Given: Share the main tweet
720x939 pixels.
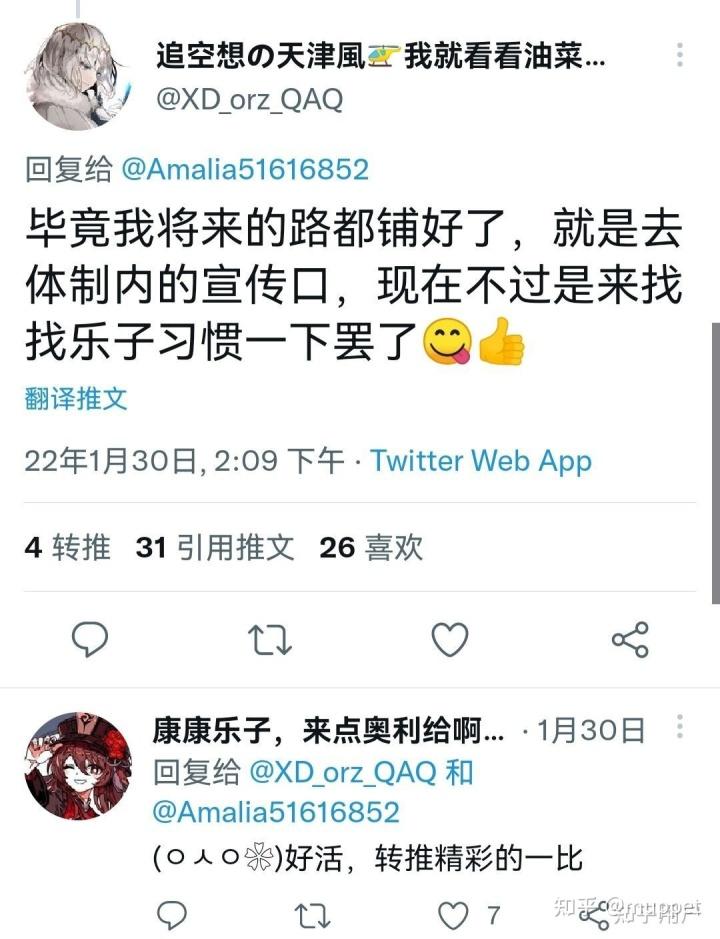Looking at the screenshot, I should click(629, 639).
